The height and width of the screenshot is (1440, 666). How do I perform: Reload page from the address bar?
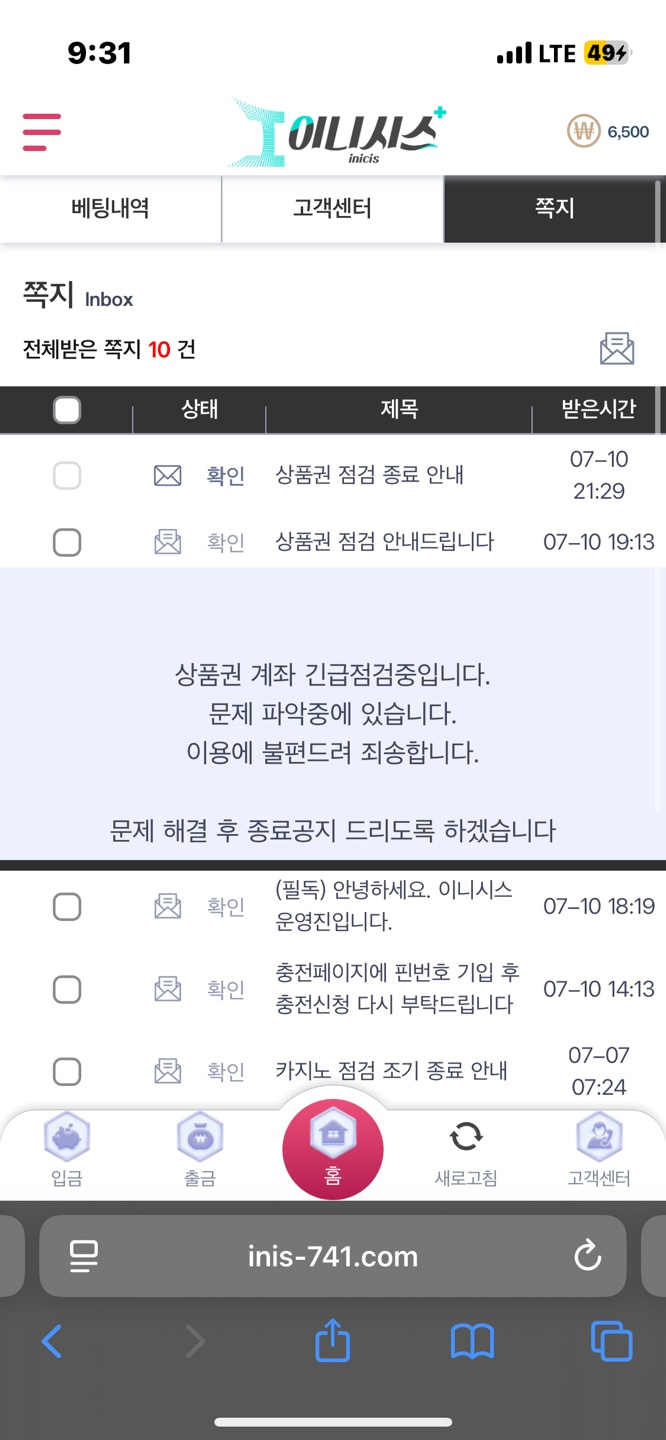pos(588,1256)
